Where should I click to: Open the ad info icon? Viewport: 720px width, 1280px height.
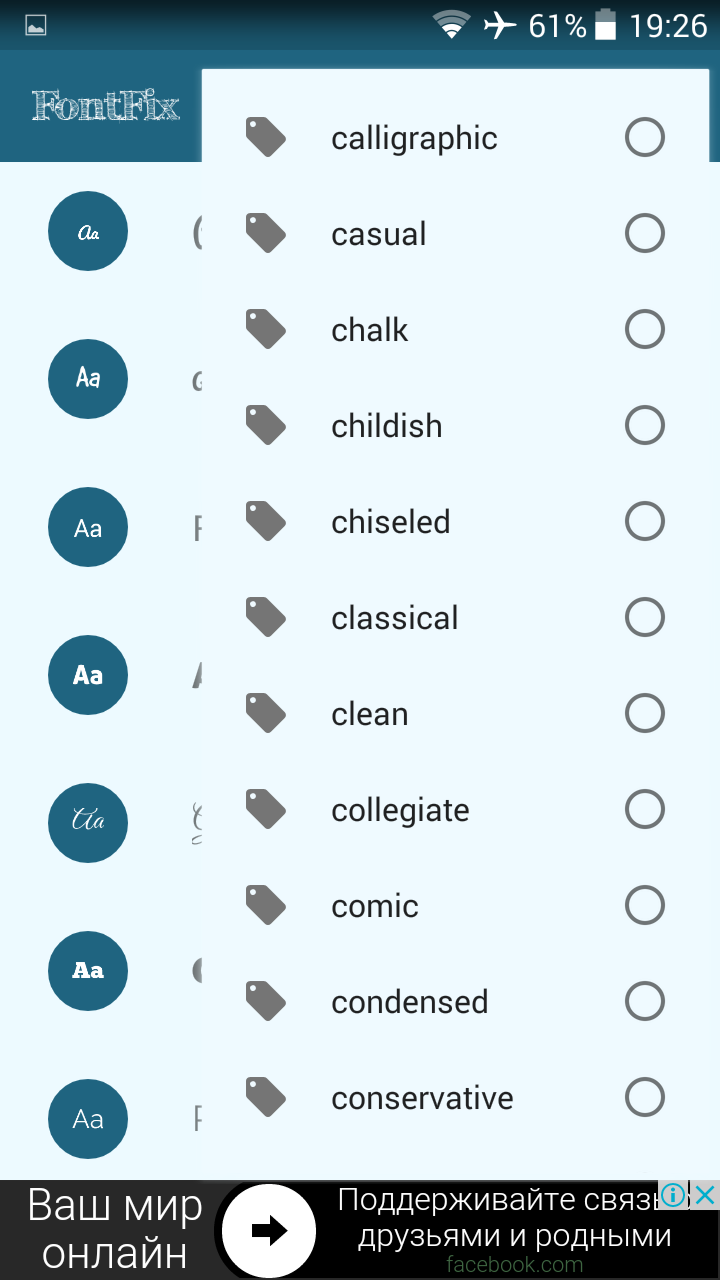click(674, 1195)
